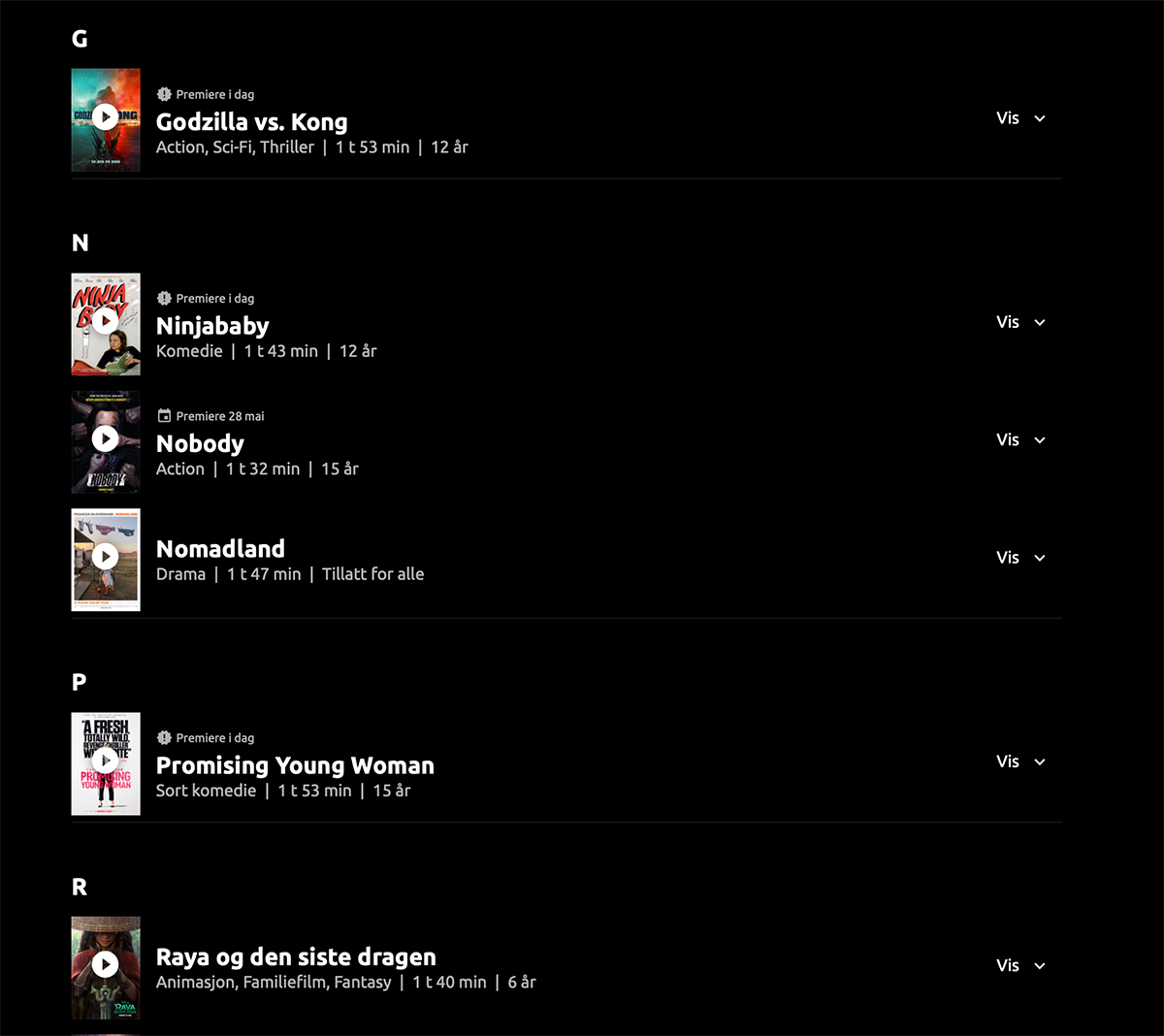The height and width of the screenshot is (1036, 1164).
Task: Open the Promising Young Woman title
Action: pyautogui.click(x=295, y=765)
